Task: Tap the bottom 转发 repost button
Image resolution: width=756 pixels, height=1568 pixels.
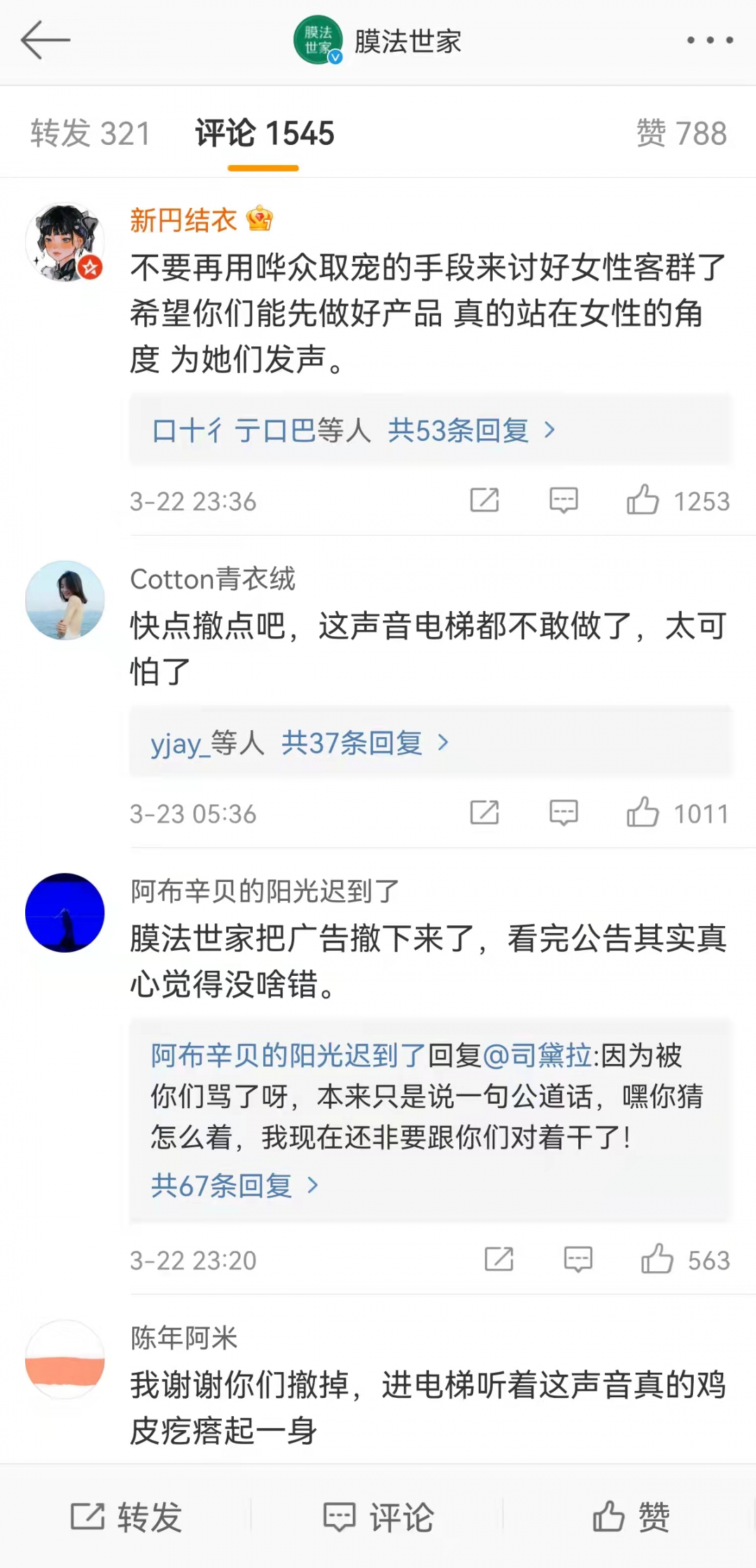Action: pos(126,1517)
